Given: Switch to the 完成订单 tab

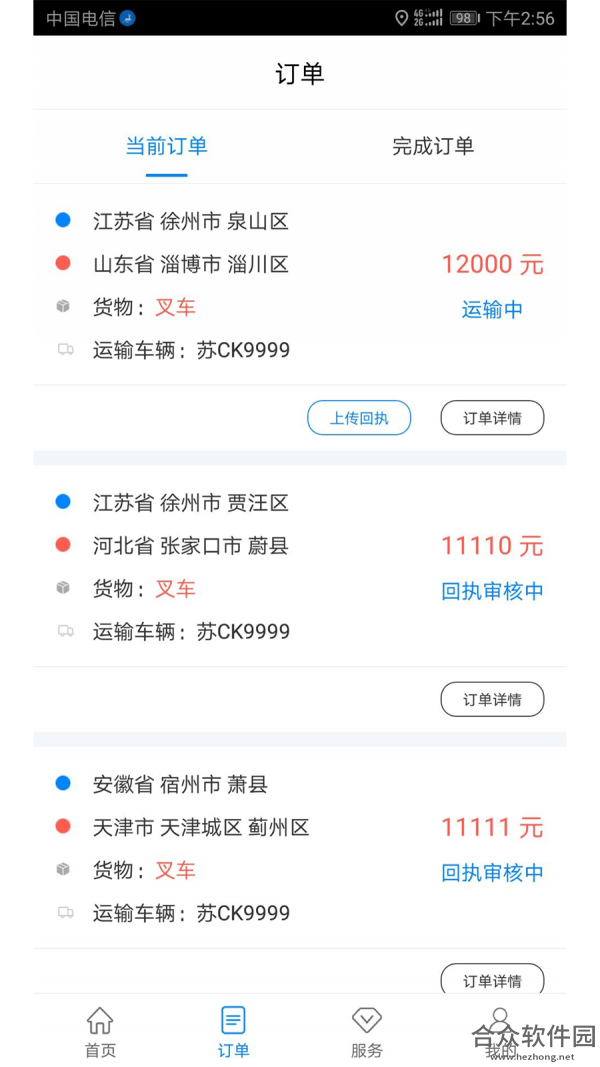Looking at the screenshot, I should click(433, 146).
